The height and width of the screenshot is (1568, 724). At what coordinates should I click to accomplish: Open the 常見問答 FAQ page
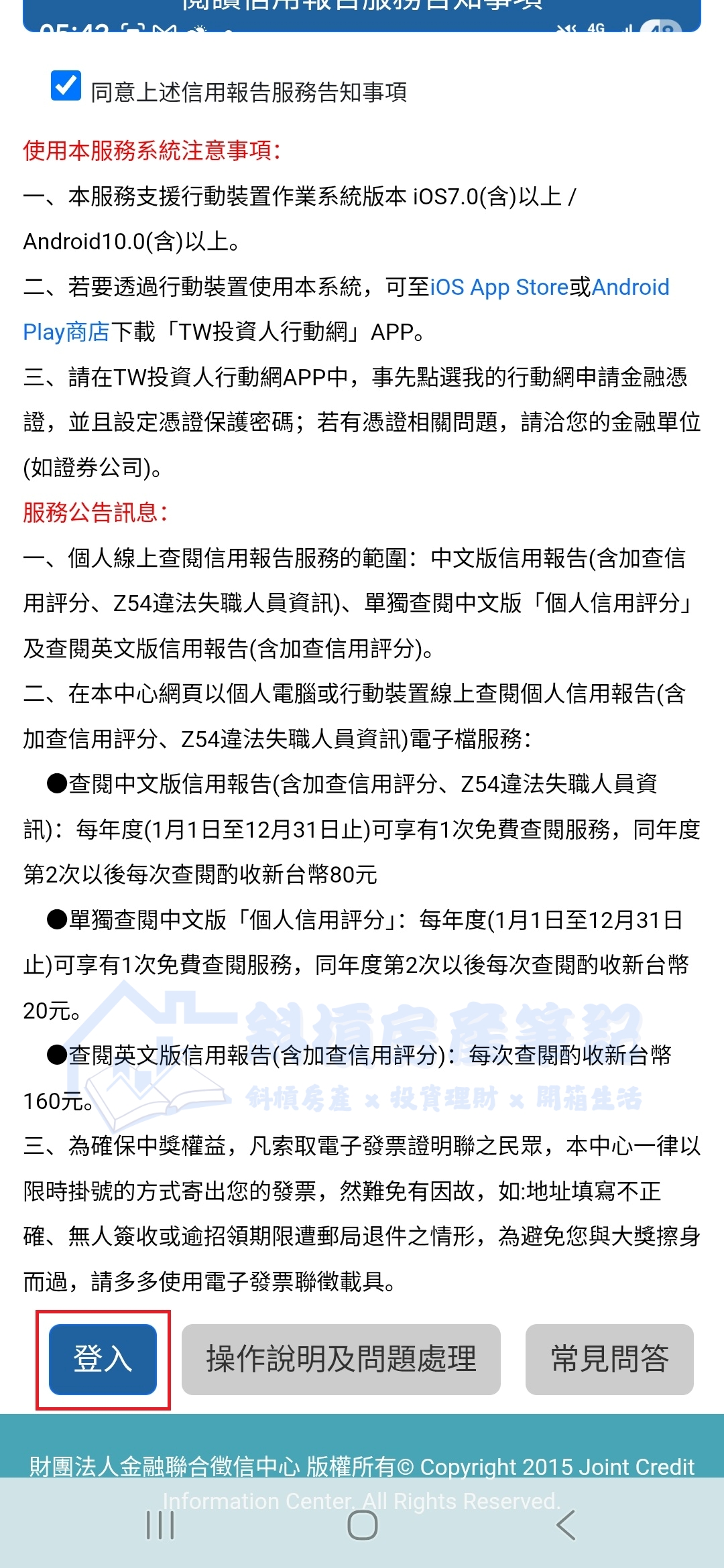(609, 1360)
